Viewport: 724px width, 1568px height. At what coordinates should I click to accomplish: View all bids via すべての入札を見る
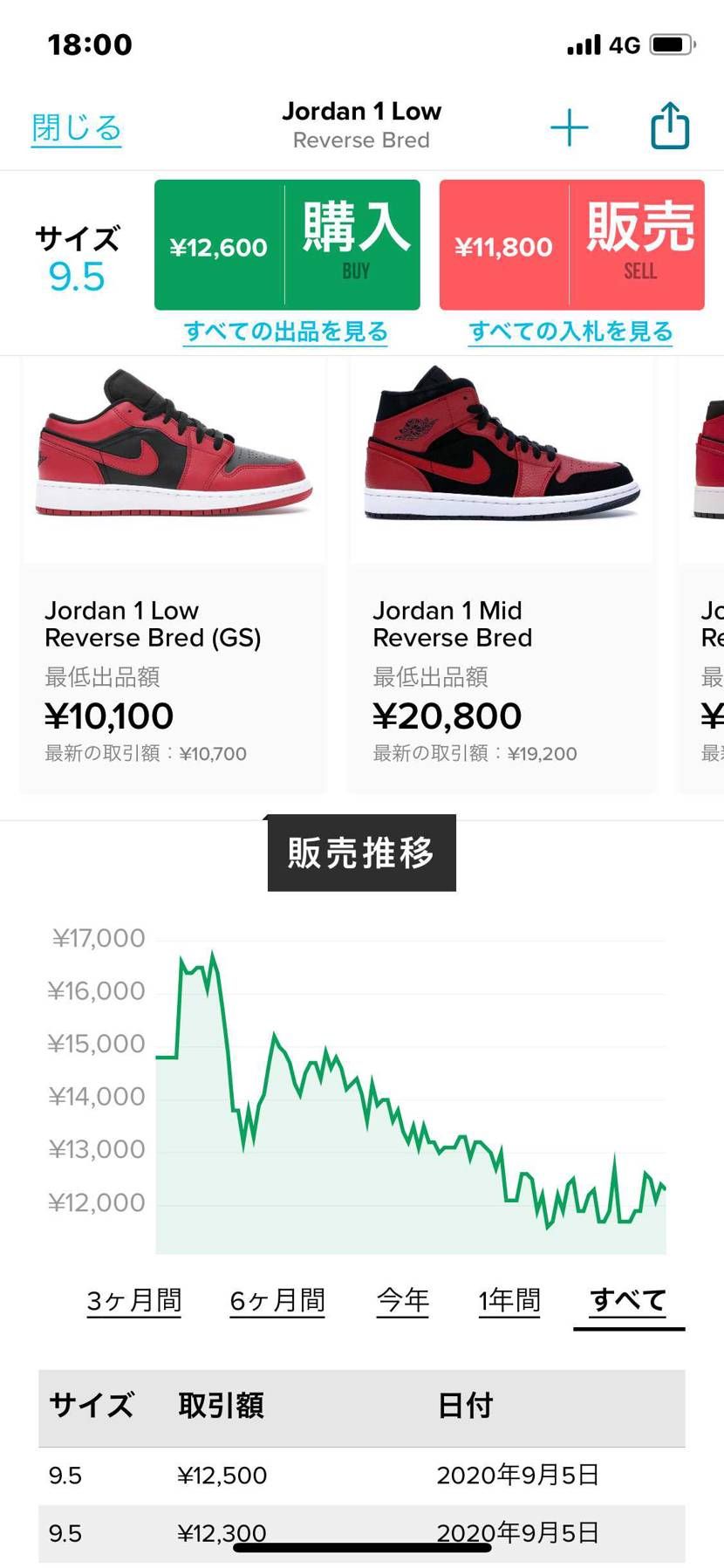click(570, 332)
